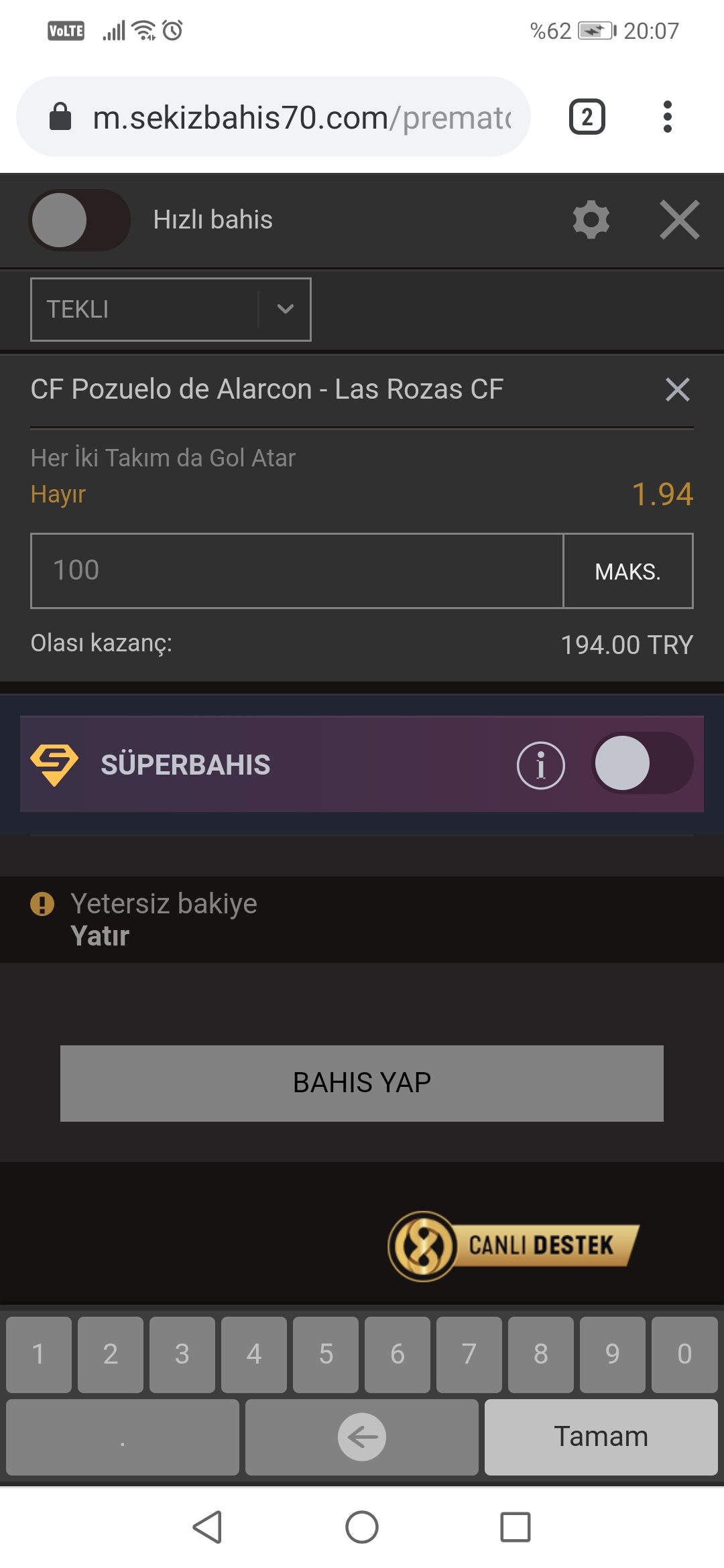Focus the stake amount field
Screen dimensions: 724x1568
click(x=297, y=571)
